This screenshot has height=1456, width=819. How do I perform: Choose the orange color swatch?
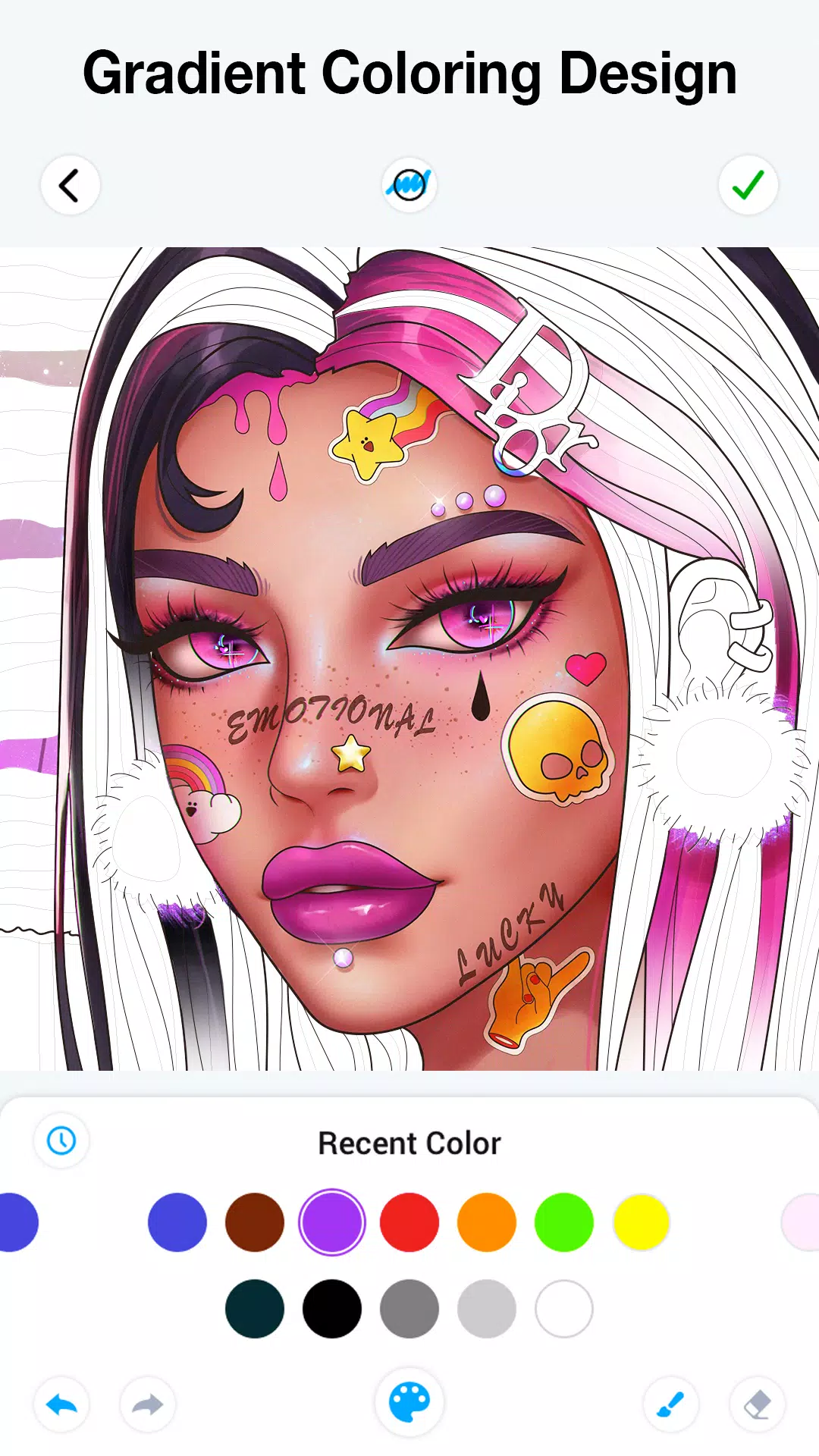click(x=487, y=1222)
